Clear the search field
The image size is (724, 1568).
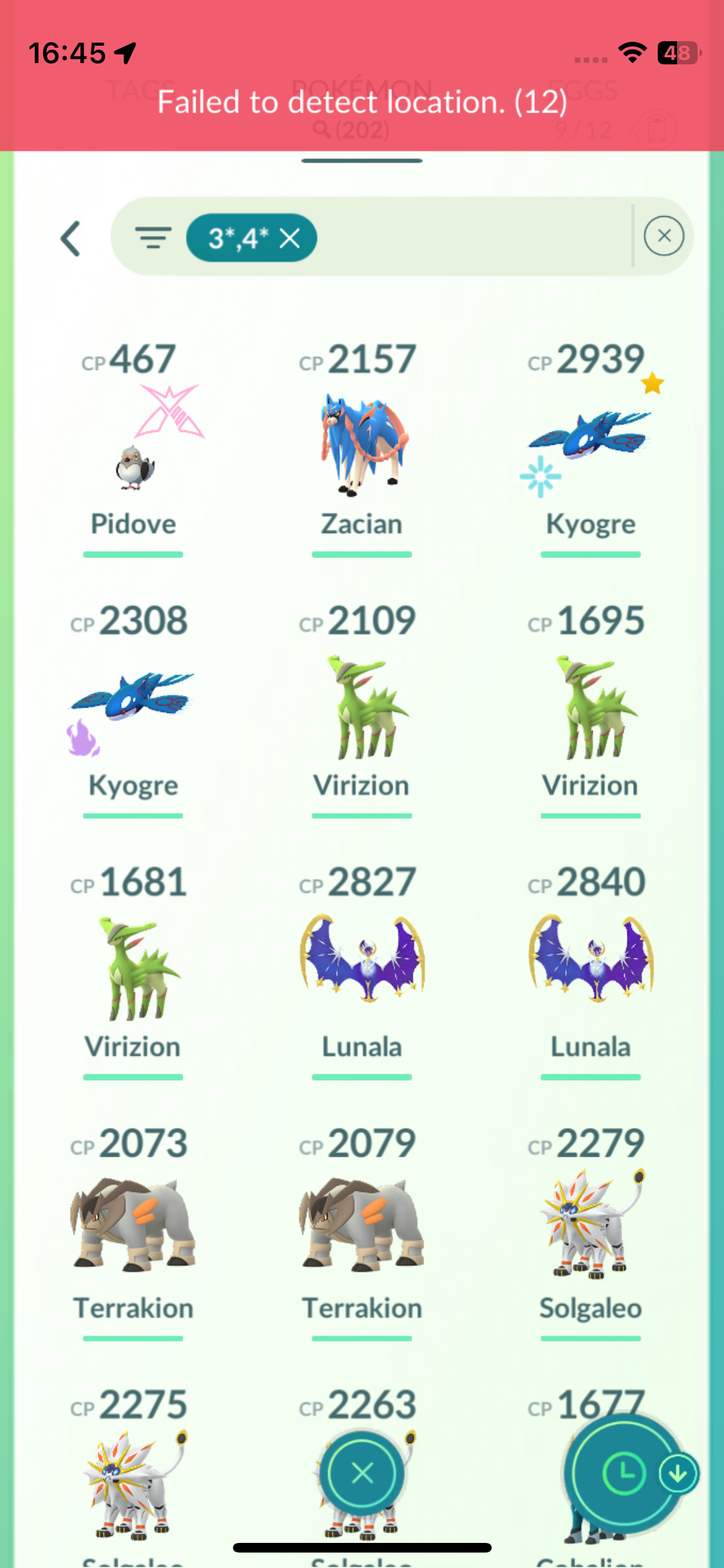pos(664,236)
